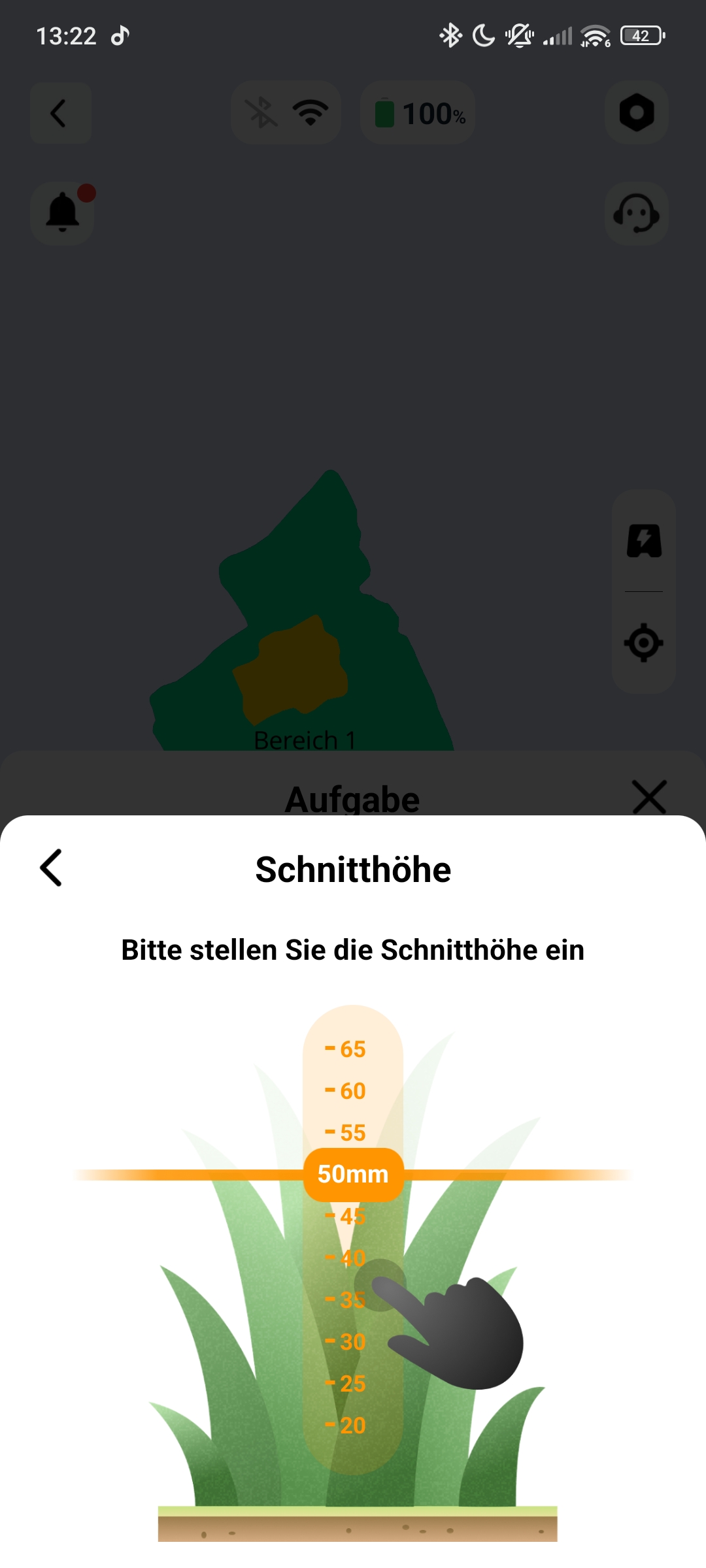The image size is (706, 1568).
Task: Set cutting height to 30
Action: 352,1342
